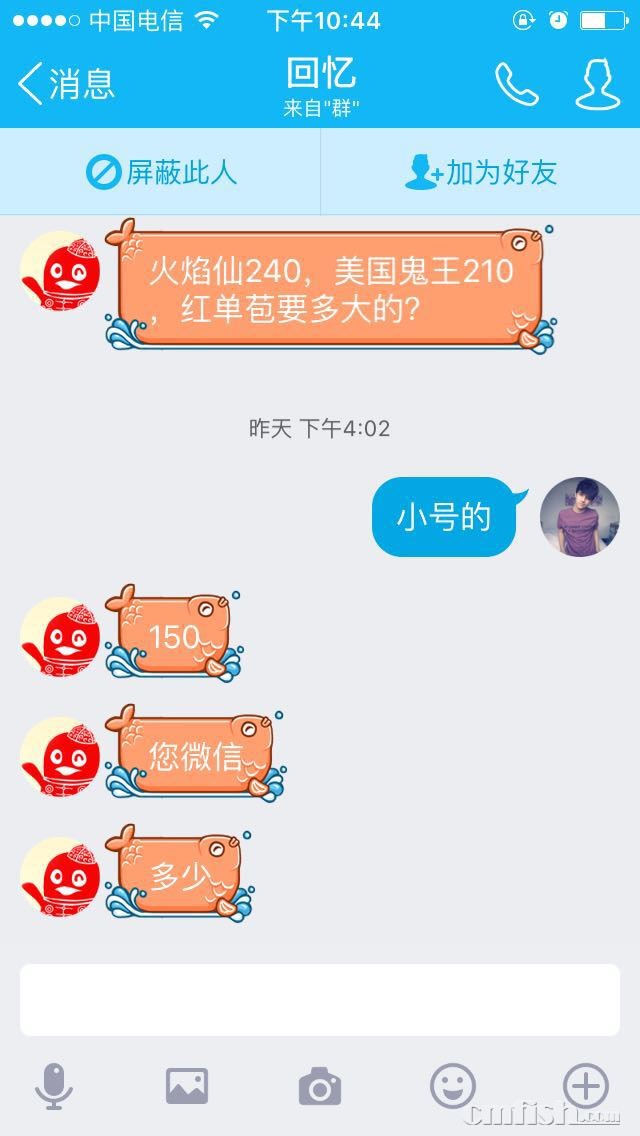
Task: Tap 屏蔽此人 to block this person
Action: [161, 172]
